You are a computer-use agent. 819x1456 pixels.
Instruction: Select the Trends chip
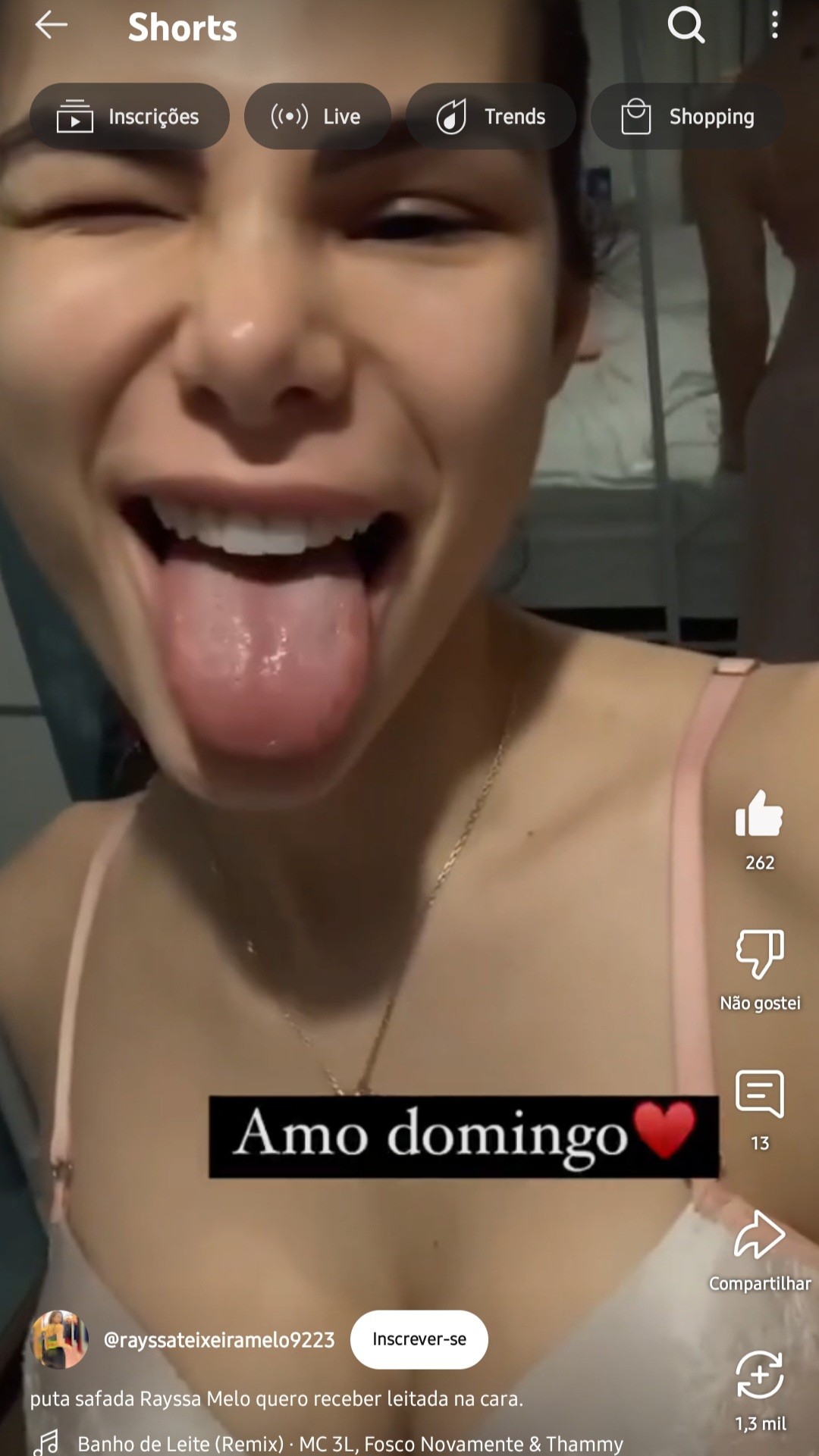[x=491, y=117]
